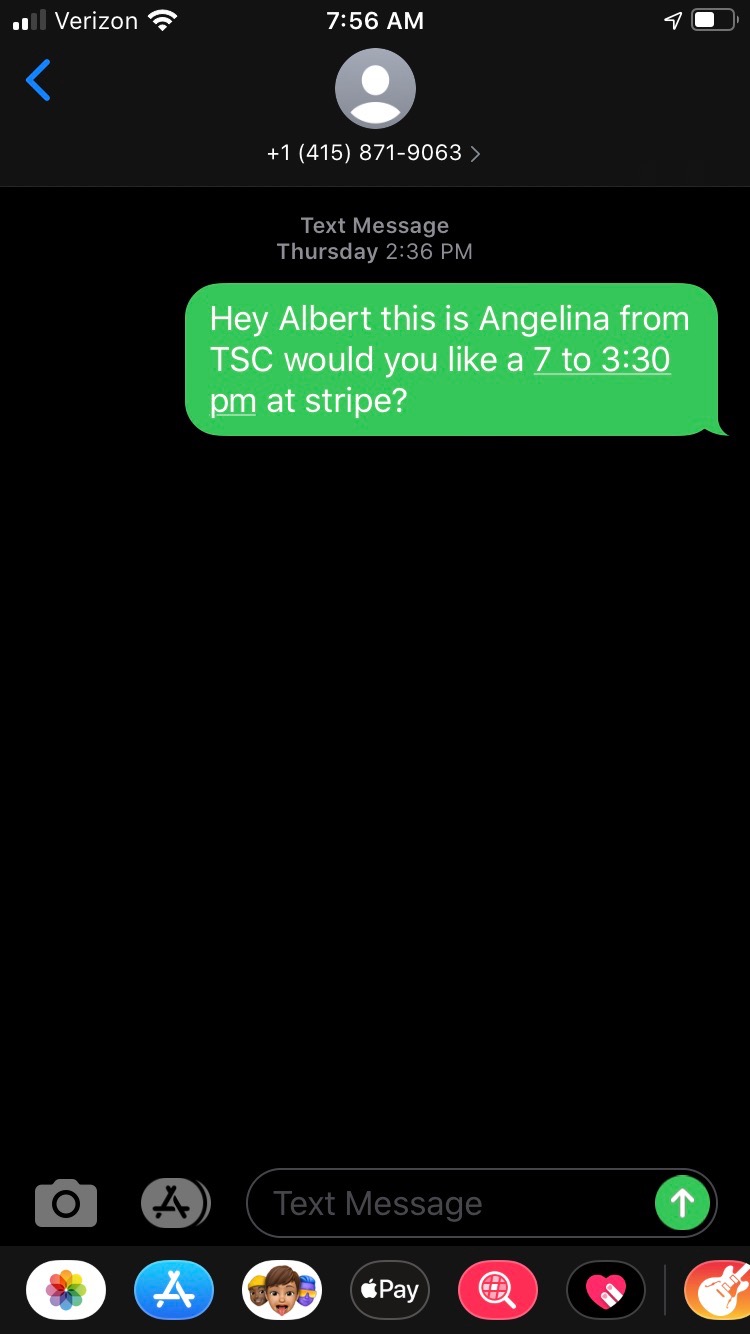Open the GarageBand guitar app
The width and height of the screenshot is (750, 1334).
click(x=720, y=1290)
